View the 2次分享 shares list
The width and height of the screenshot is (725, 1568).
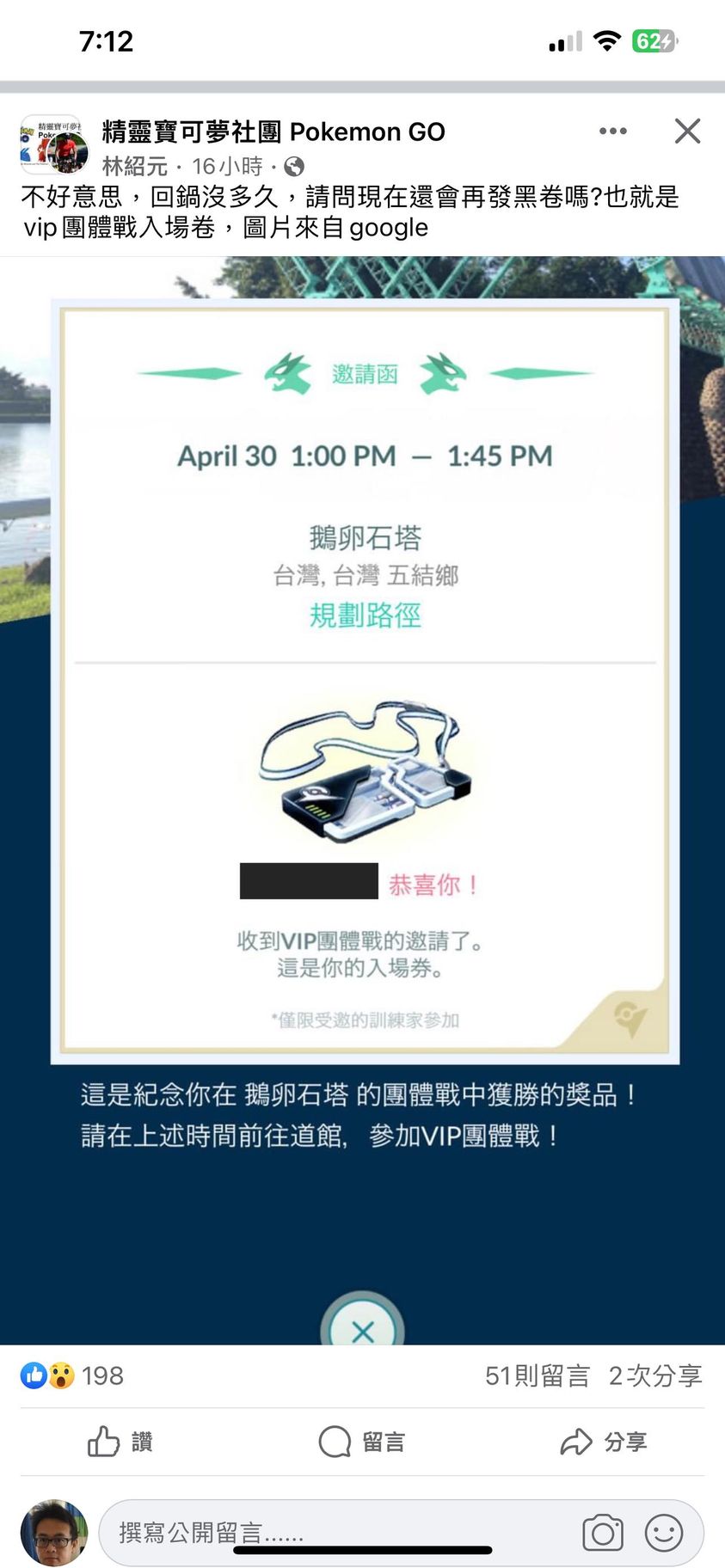[655, 1375]
